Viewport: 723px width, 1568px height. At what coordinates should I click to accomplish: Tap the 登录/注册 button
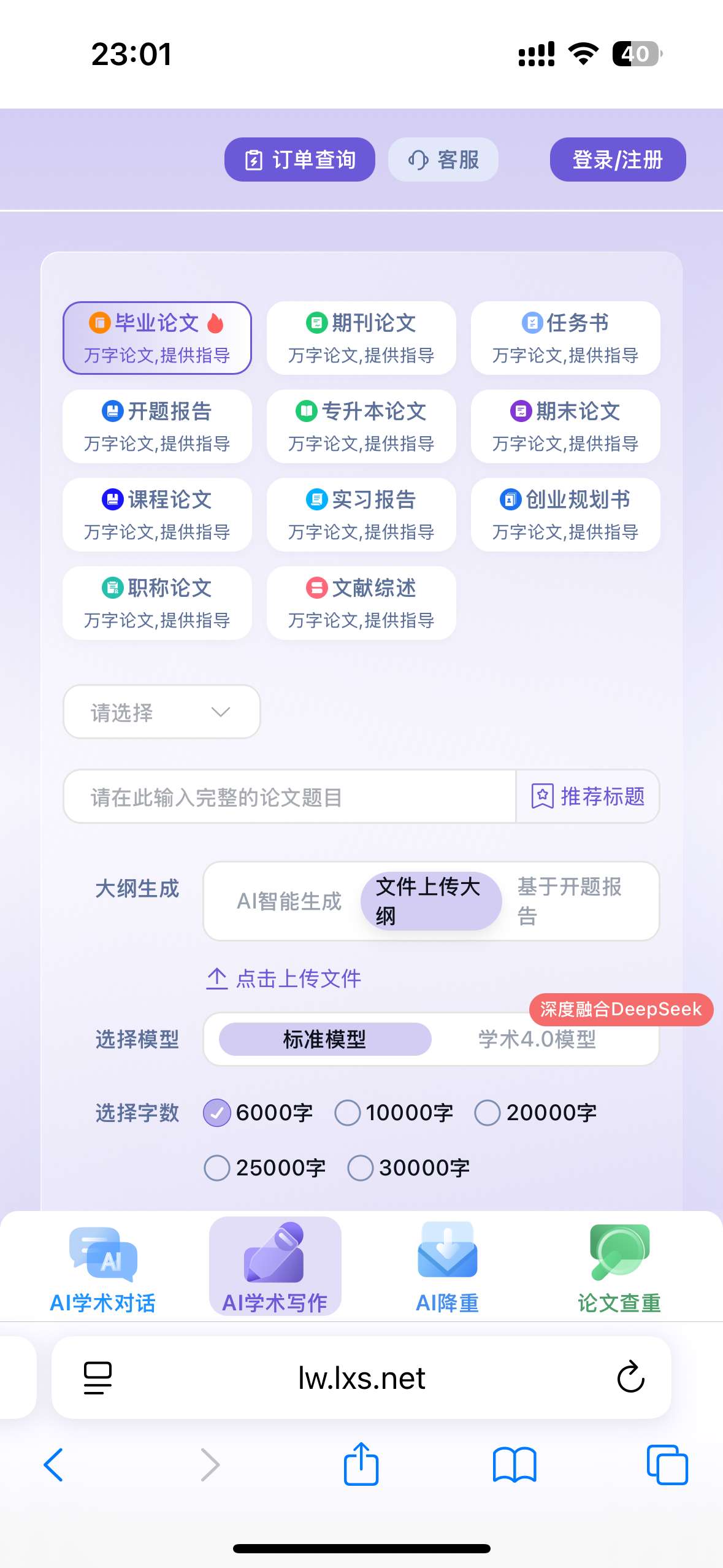click(x=617, y=159)
